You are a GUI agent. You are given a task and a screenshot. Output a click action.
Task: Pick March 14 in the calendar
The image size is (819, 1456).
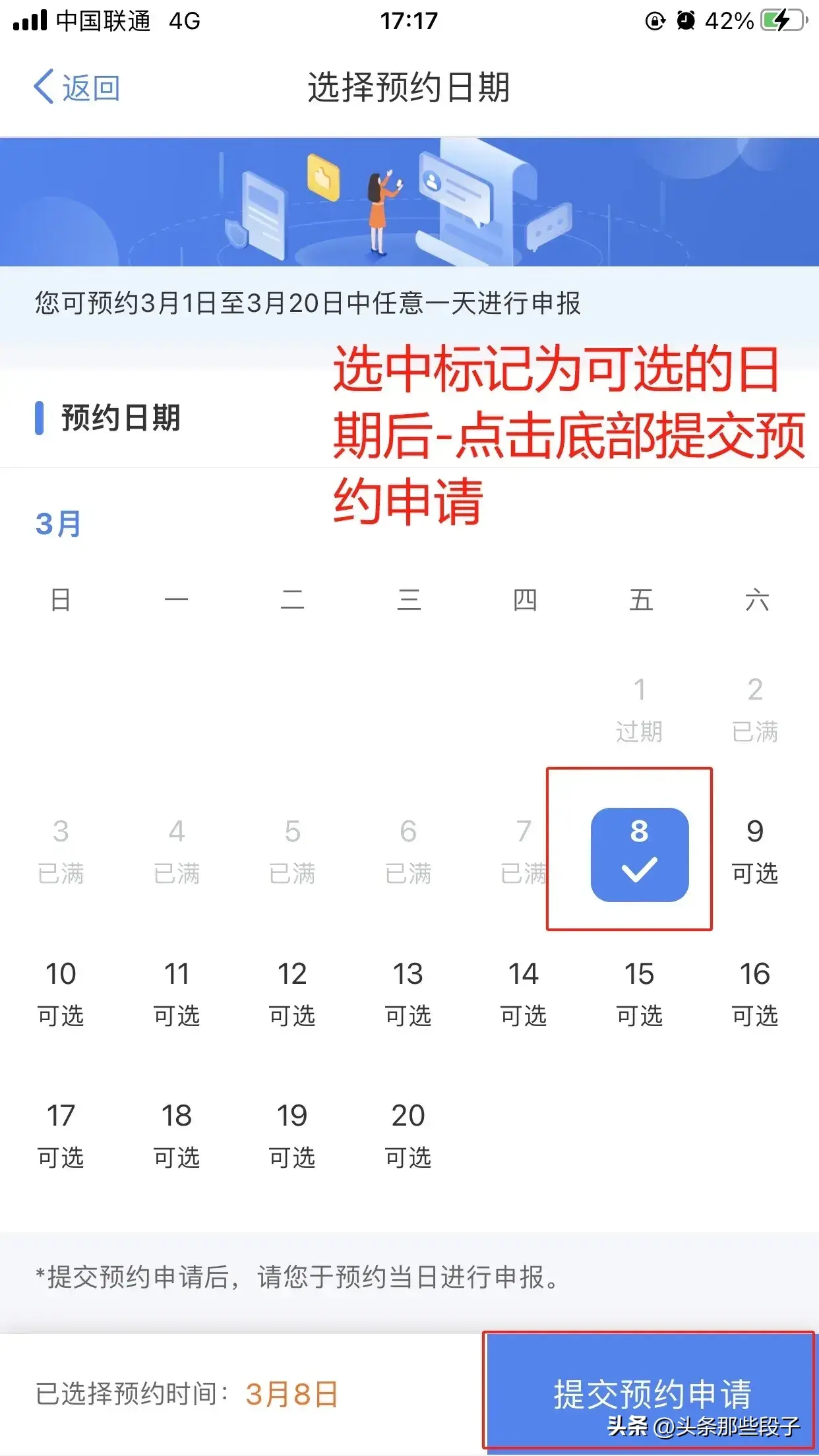524,994
